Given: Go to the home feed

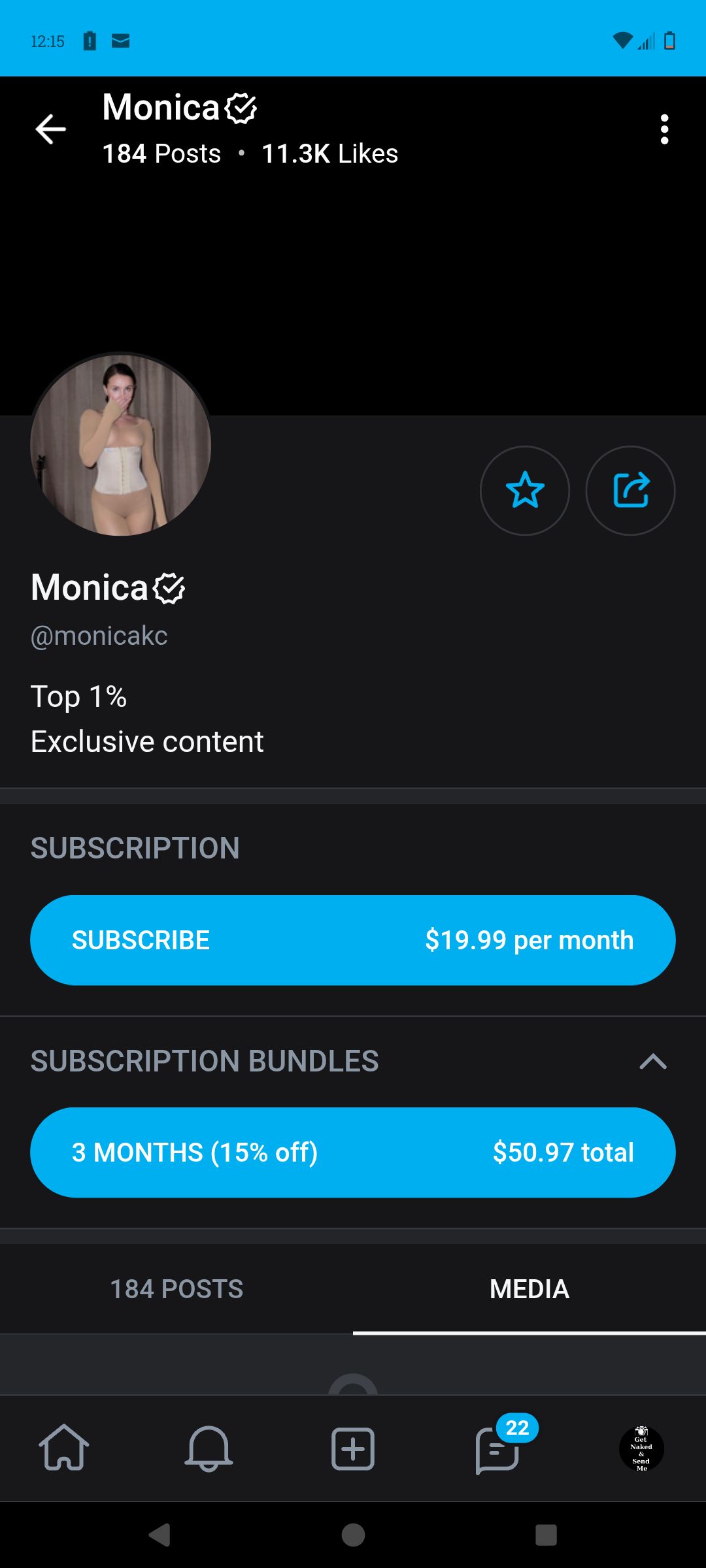Looking at the screenshot, I should pos(64,1448).
